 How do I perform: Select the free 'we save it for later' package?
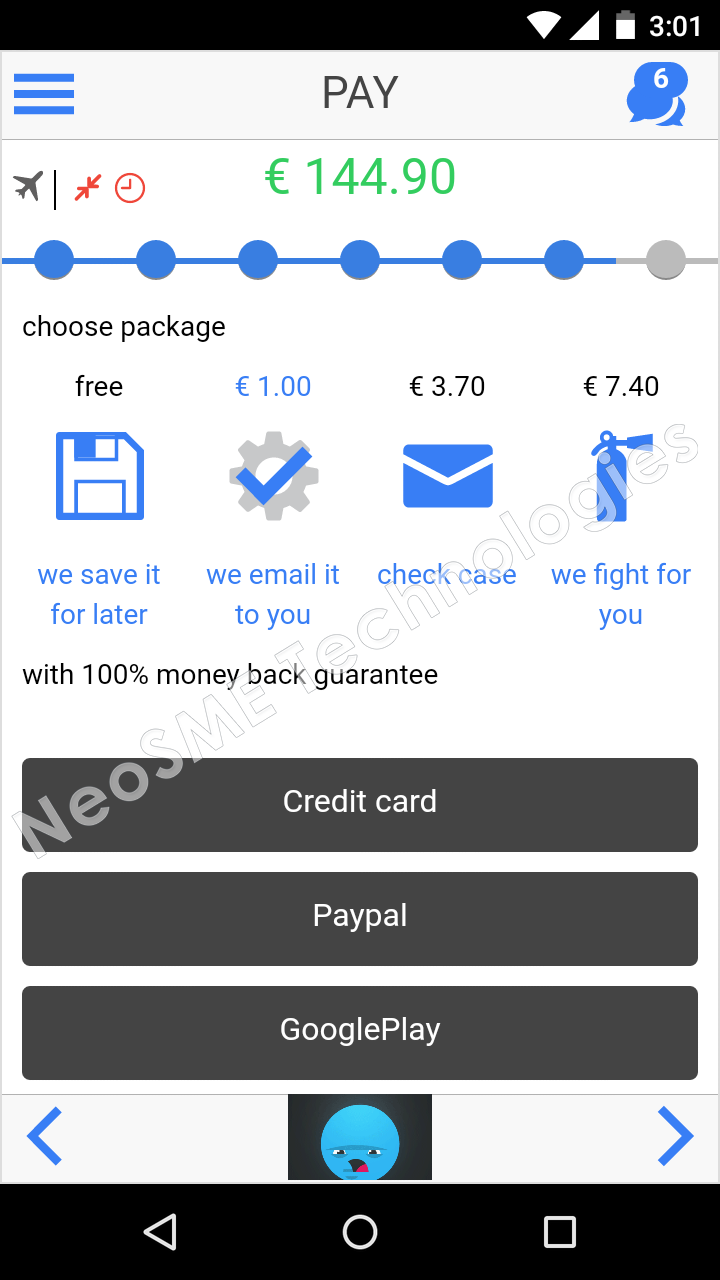[x=99, y=476]
